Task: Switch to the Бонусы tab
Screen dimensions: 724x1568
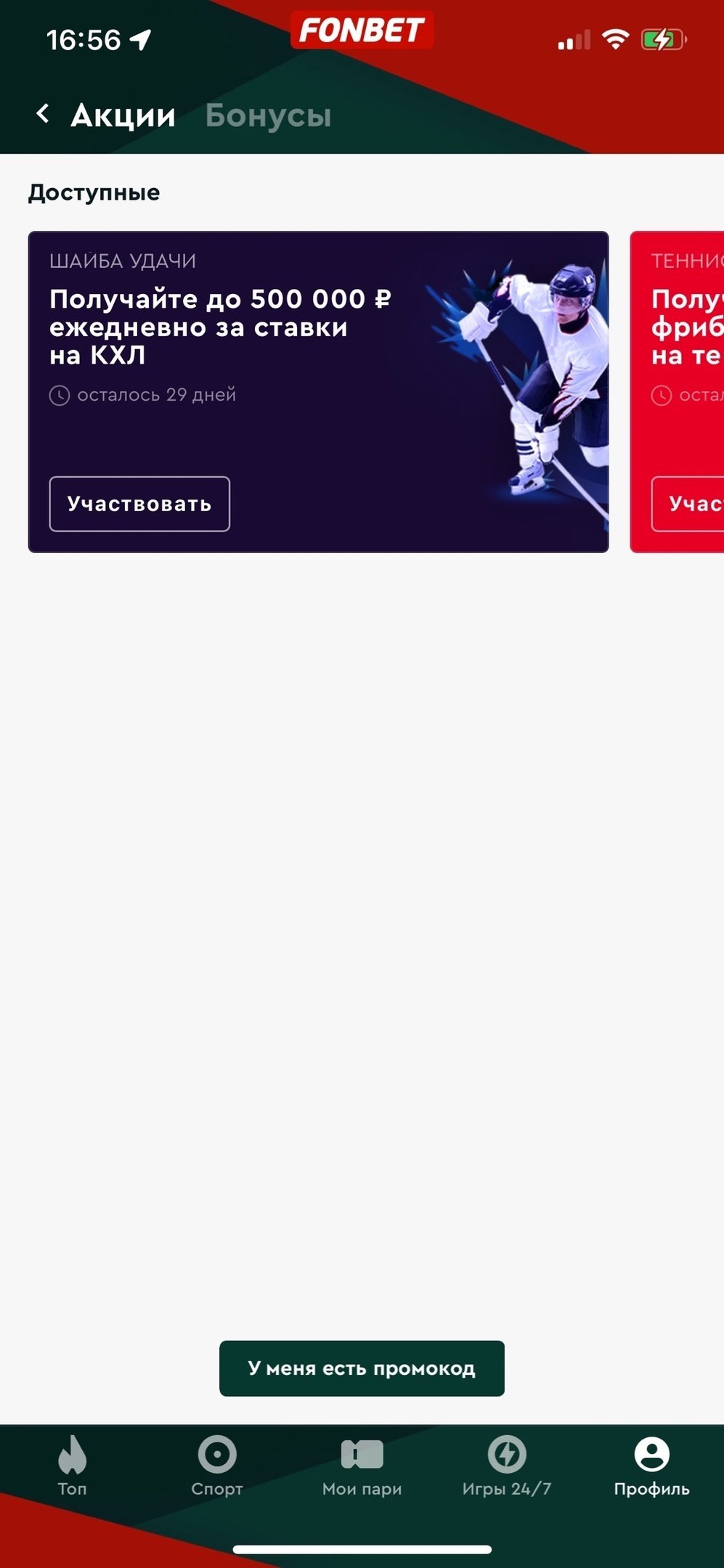Action: 268,115
